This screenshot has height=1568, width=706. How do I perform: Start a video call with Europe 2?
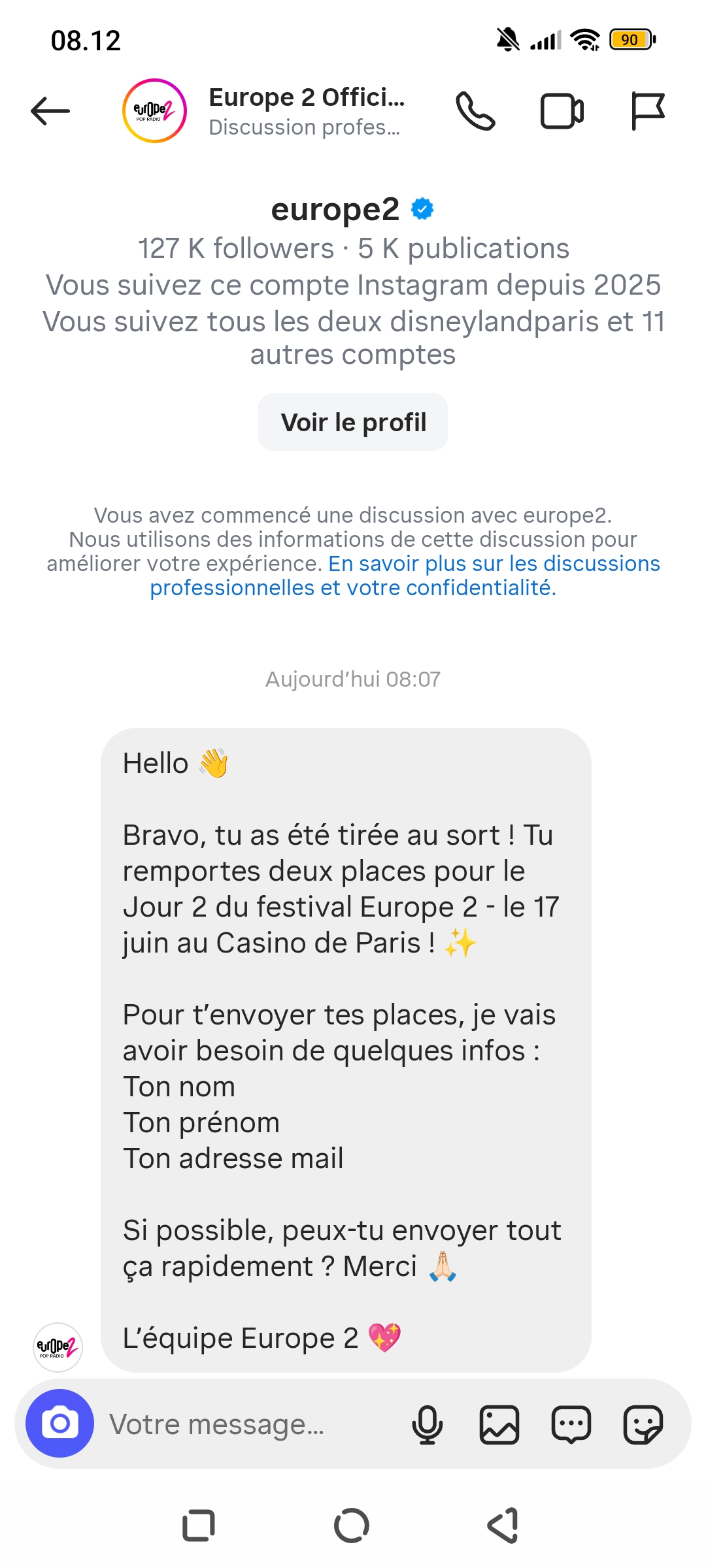tap(562, 111)
